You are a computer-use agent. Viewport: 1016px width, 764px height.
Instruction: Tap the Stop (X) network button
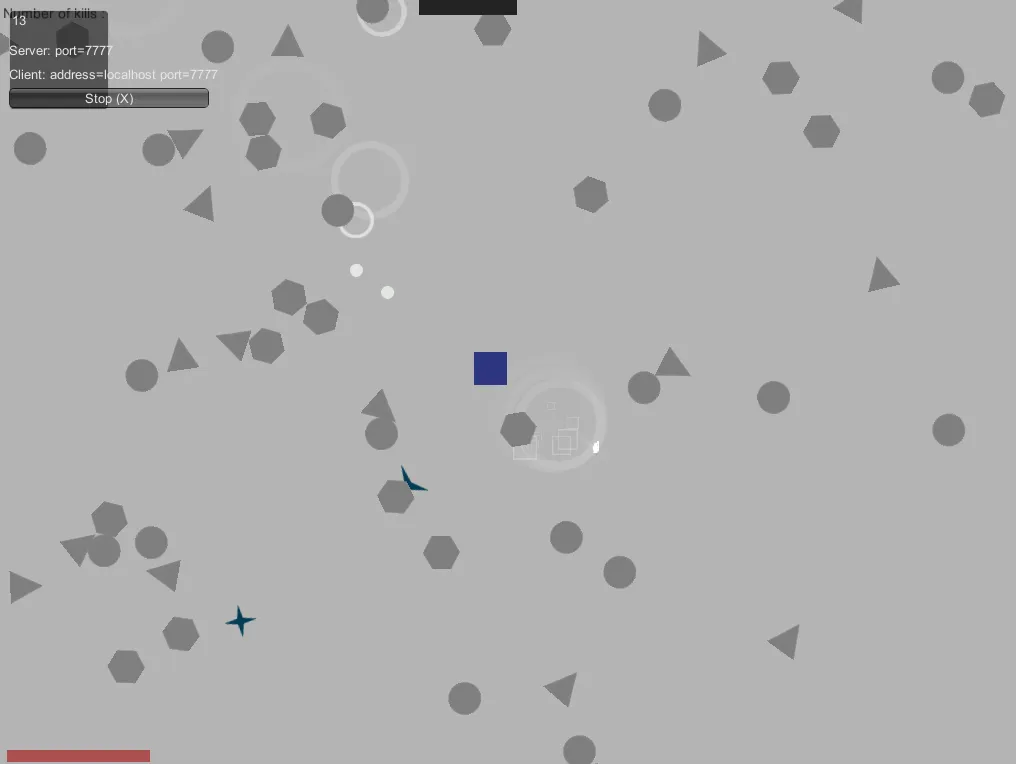tap(109, 98)
